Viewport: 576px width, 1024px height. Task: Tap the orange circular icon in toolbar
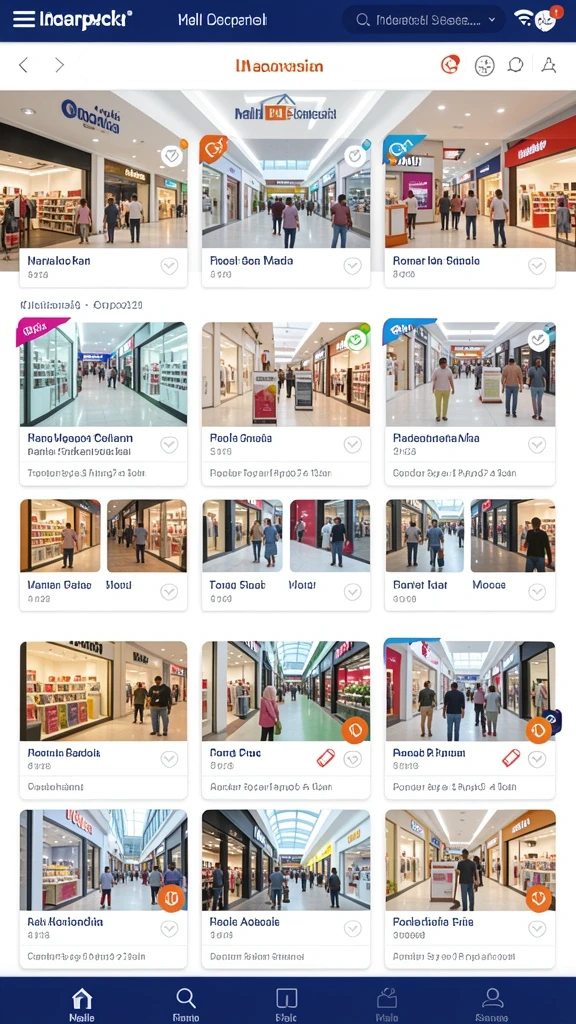[x=450, y=64]
